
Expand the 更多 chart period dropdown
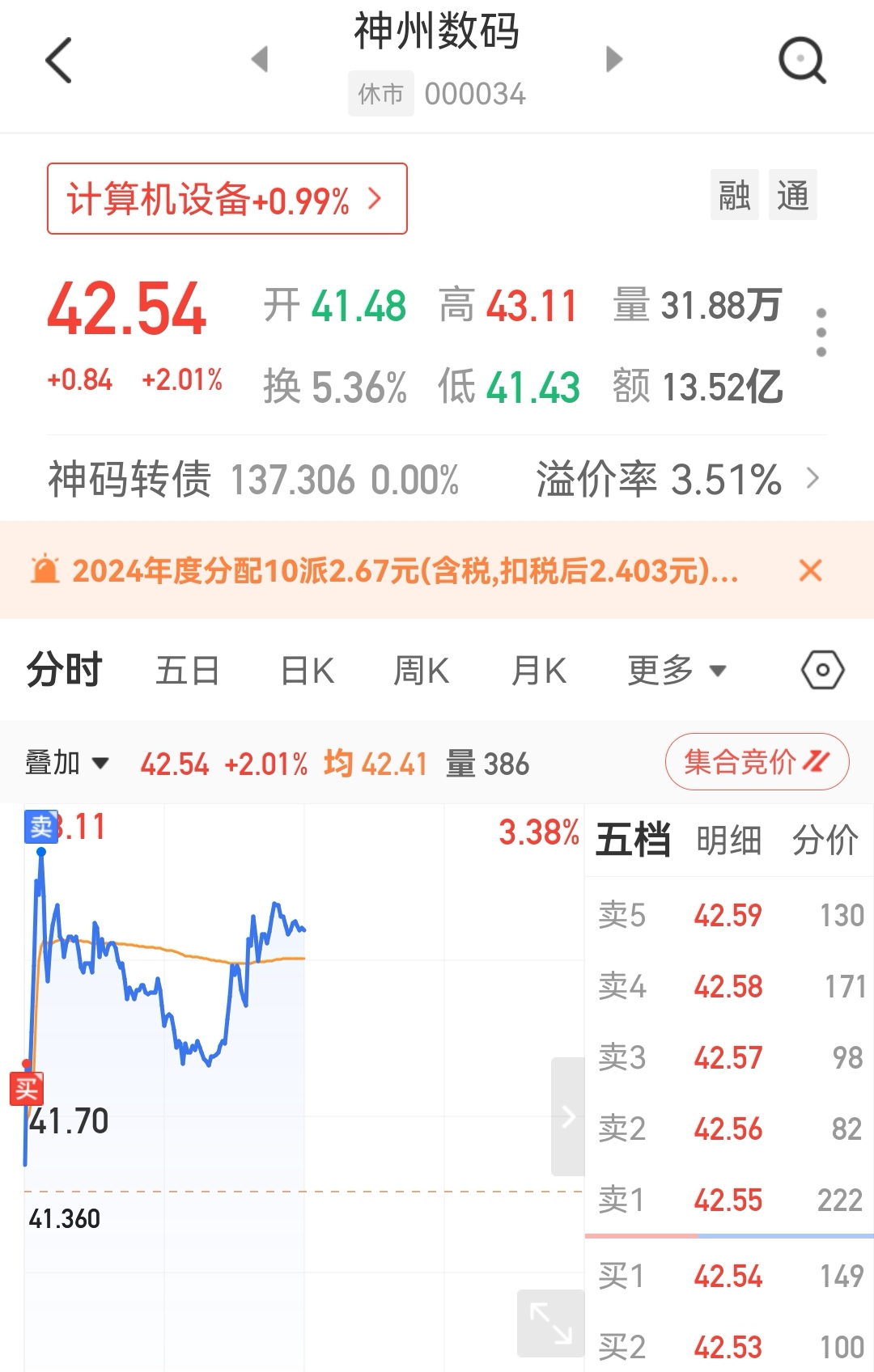tap(677, 671)
